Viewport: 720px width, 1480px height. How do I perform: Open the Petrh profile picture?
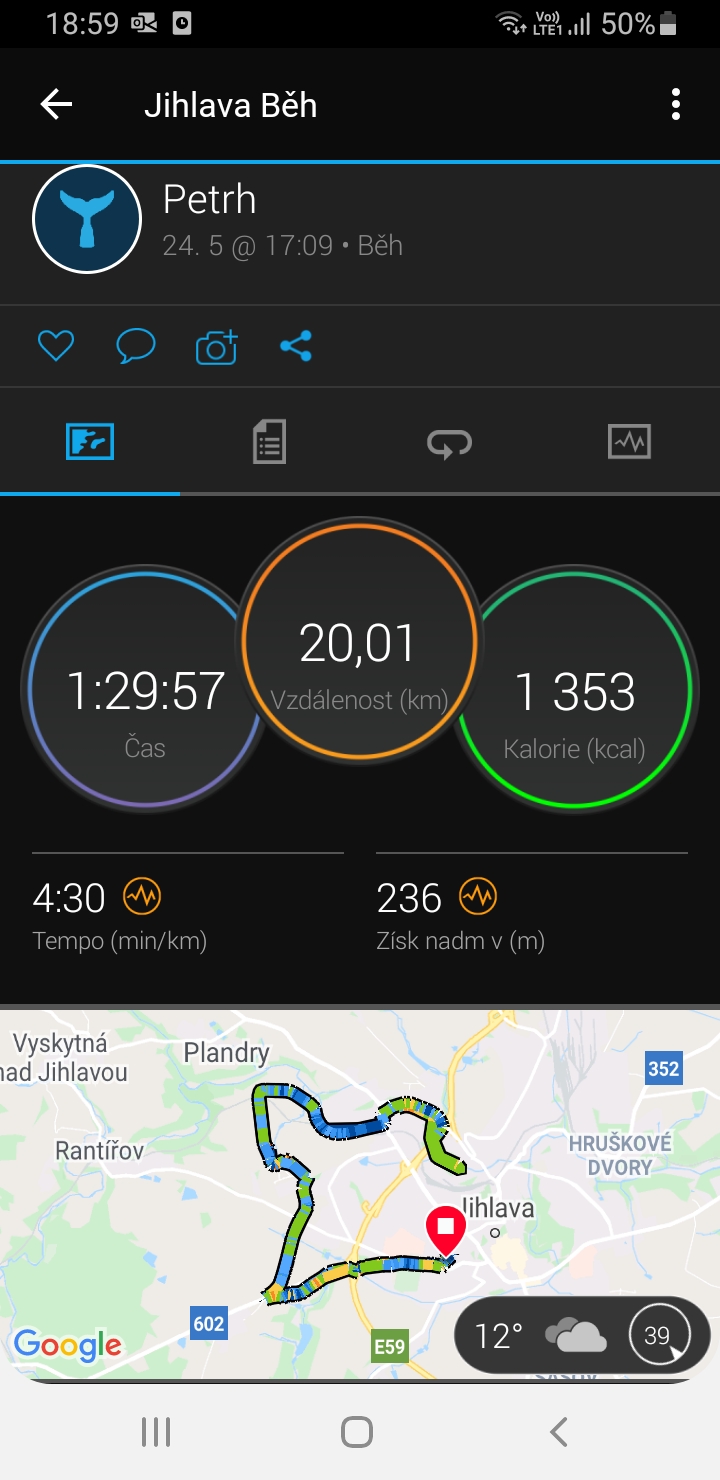pos(87,219)
